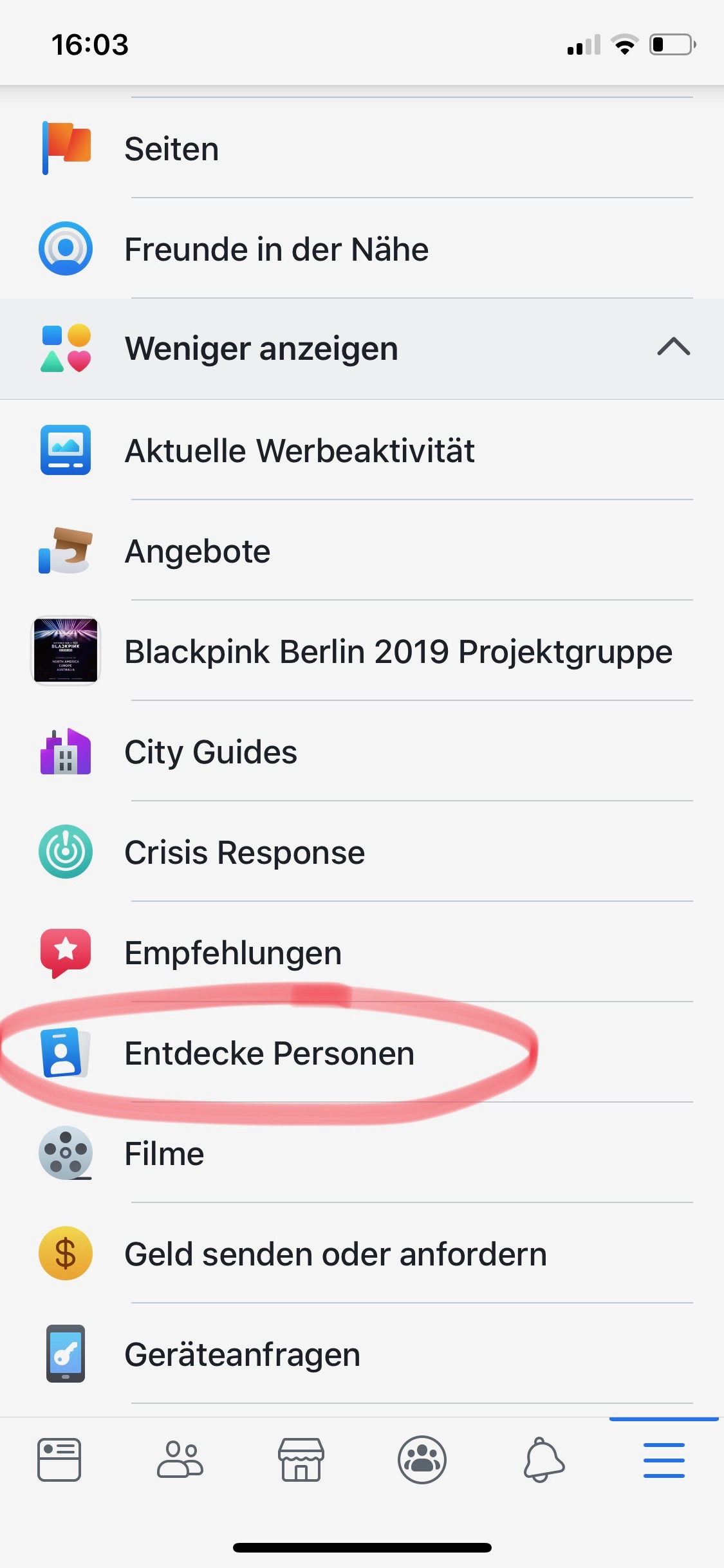The width and height of the screenshot is (724, 1568).
Task: Switch to the news feed tab
Action: coord(59,1460)
